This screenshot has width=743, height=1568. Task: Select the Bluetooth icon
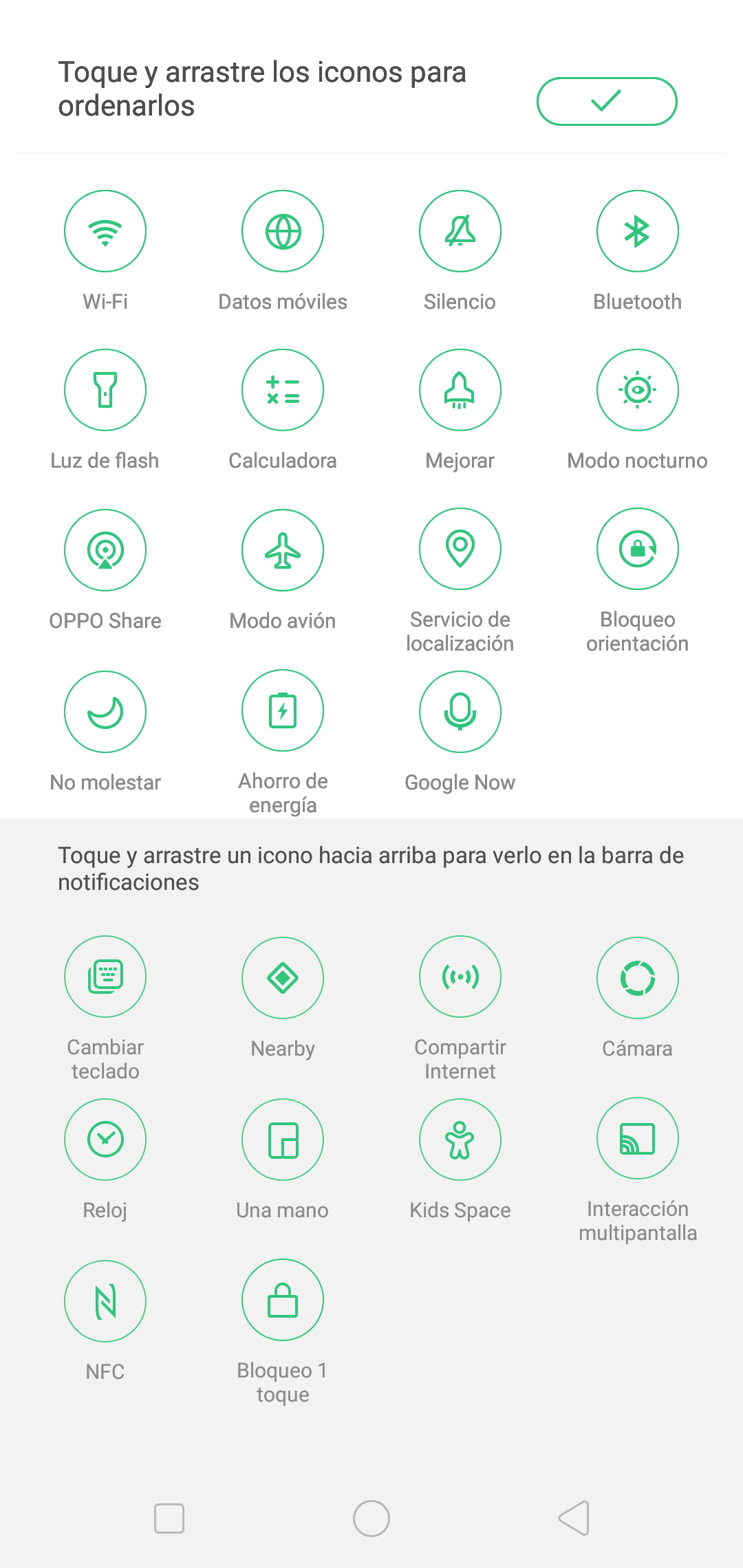[638, 231]
